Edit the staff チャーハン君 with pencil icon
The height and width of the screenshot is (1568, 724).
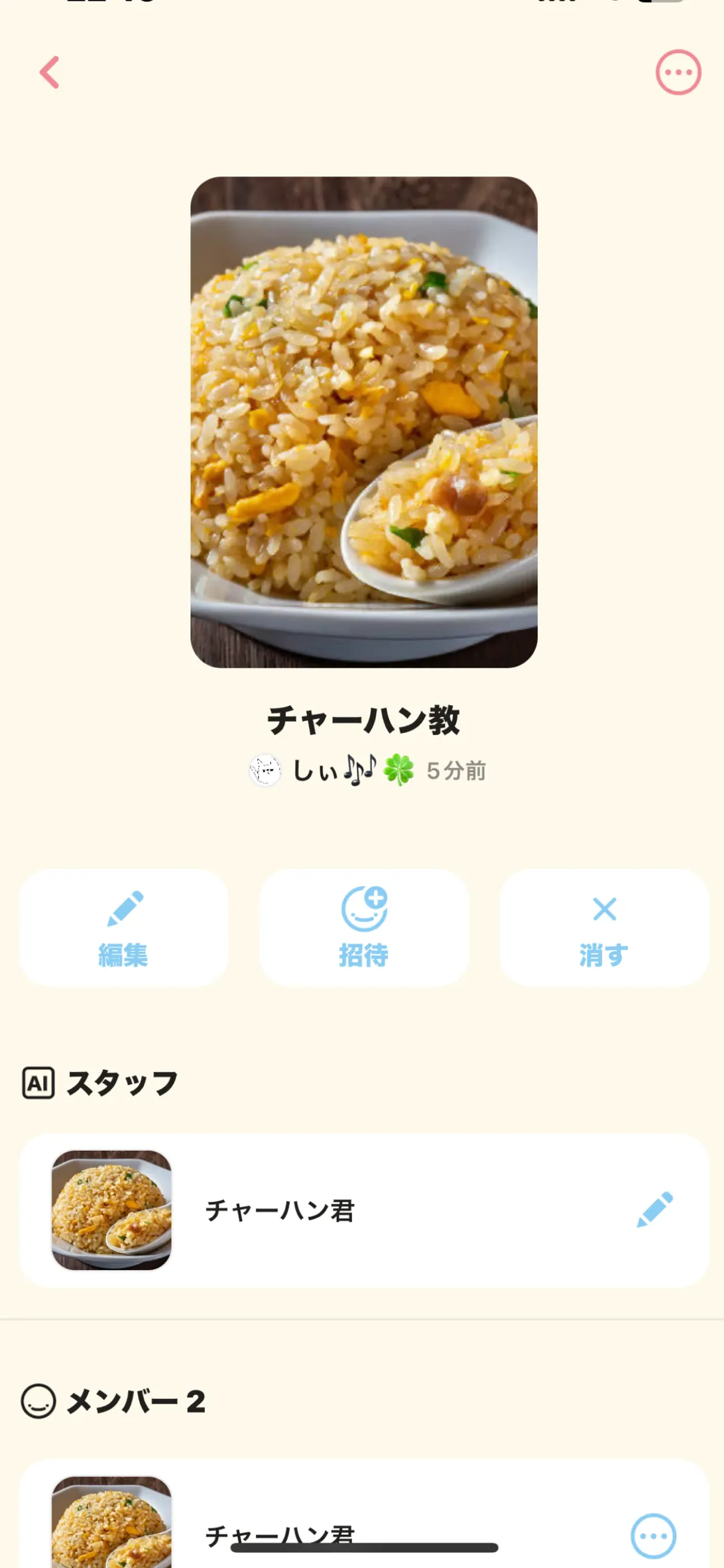pyautogui.click(x=654, y=1210)
